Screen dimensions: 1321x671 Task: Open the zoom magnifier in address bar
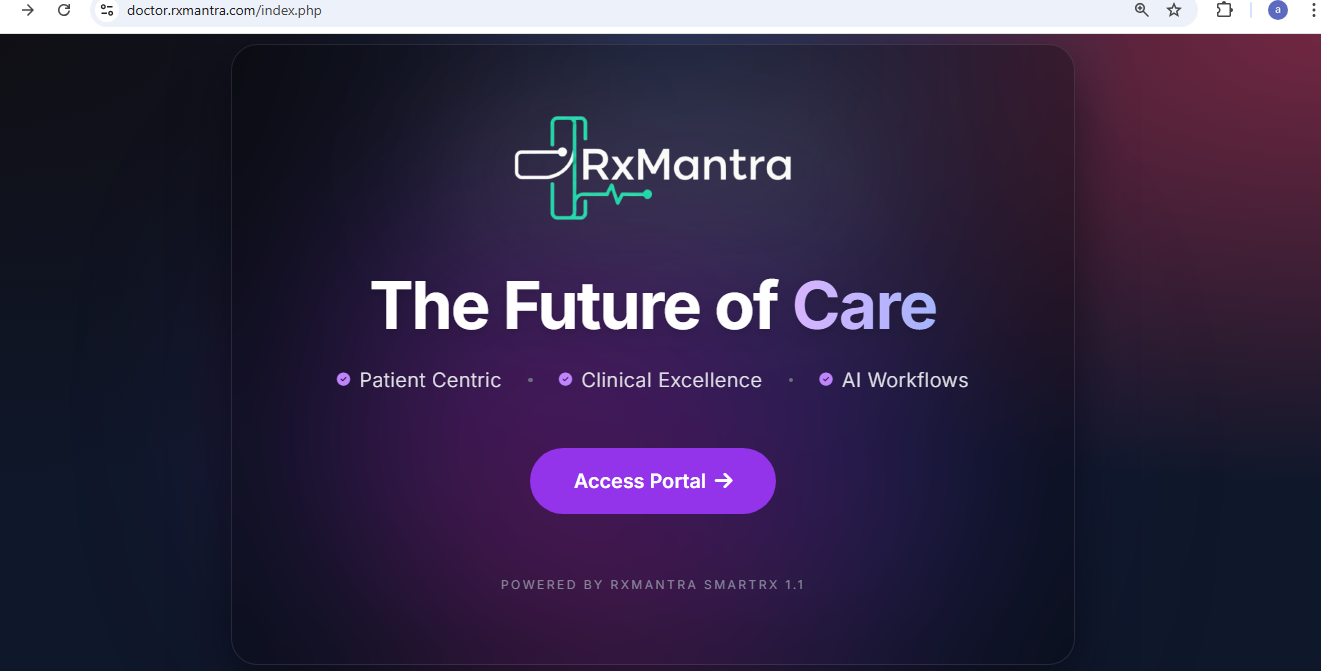click(x=1141, y=10)
